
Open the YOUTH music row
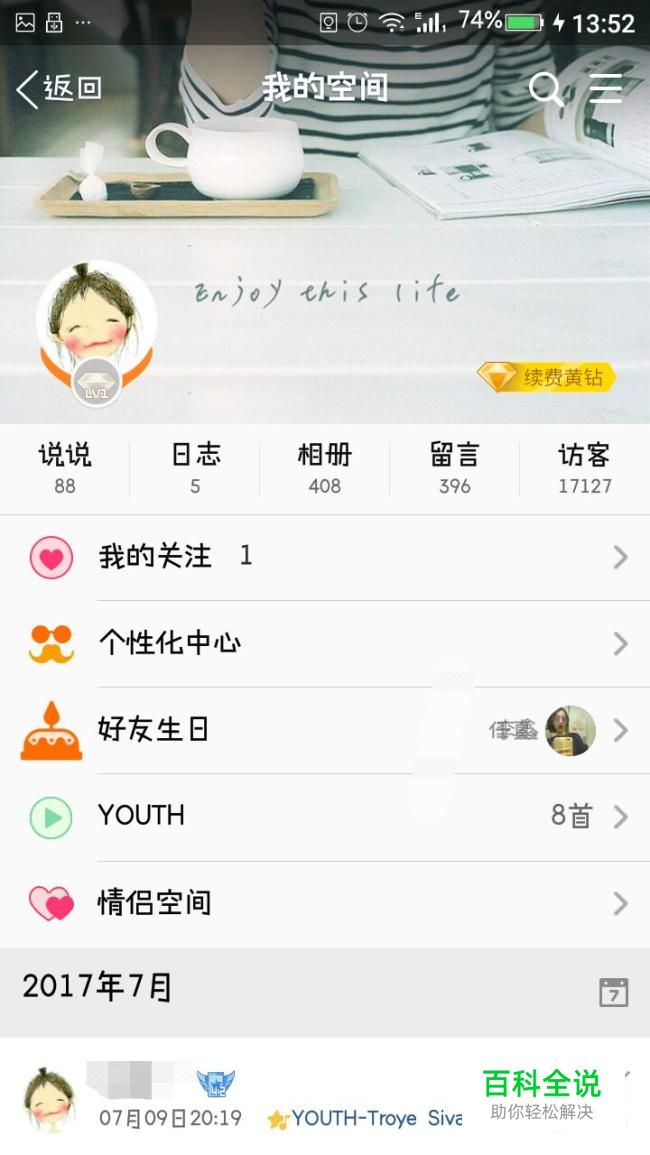pos(325,816)
